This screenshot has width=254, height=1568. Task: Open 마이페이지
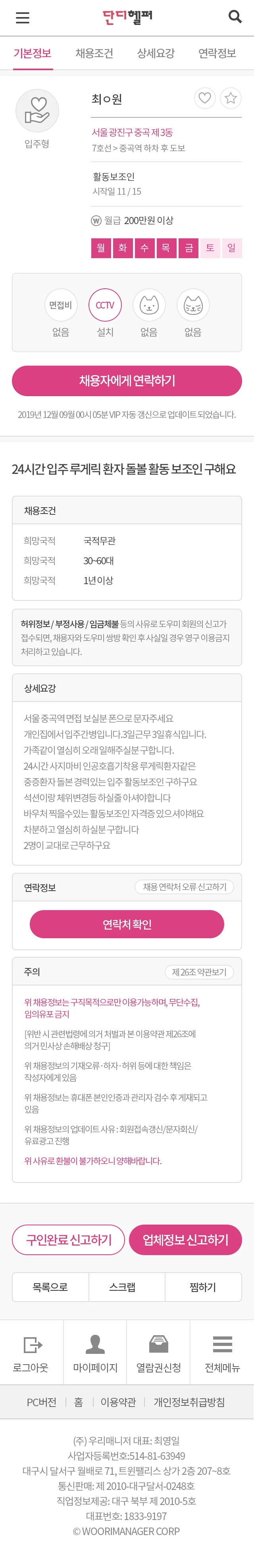[95, 1354]
